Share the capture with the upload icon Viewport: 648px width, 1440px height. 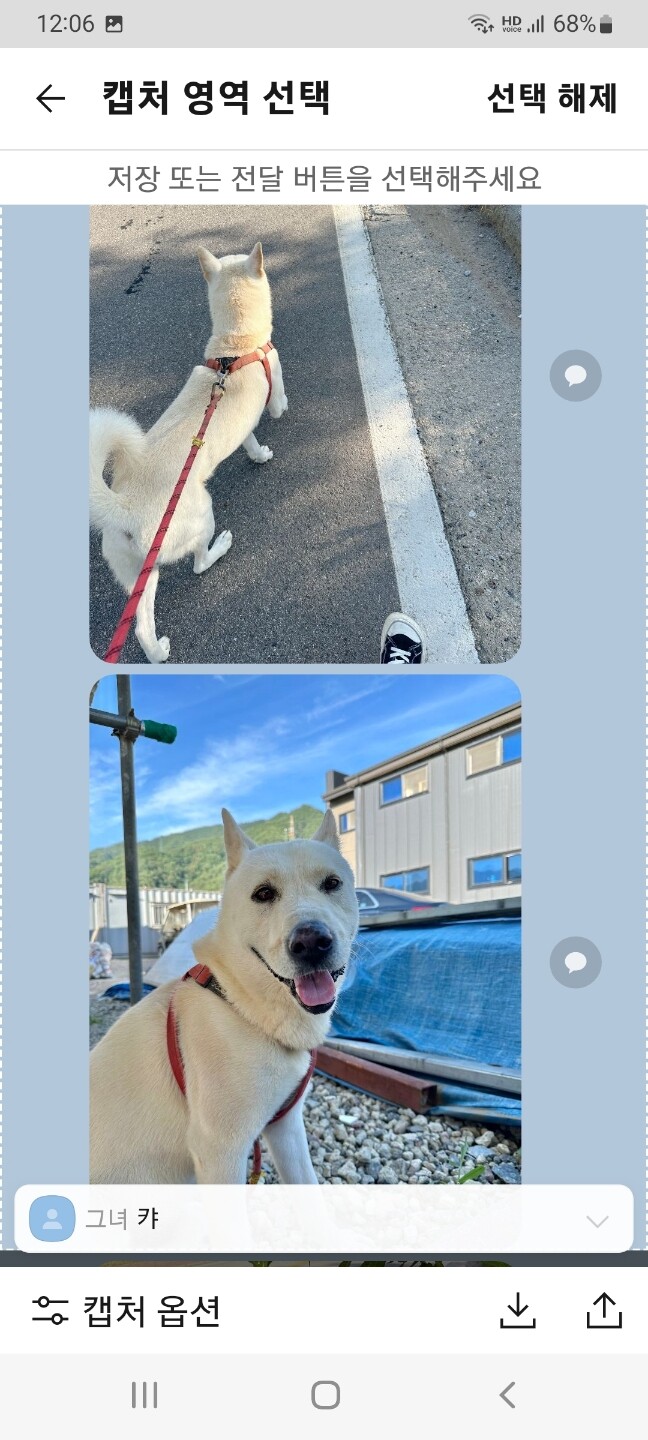[604, 1311]
